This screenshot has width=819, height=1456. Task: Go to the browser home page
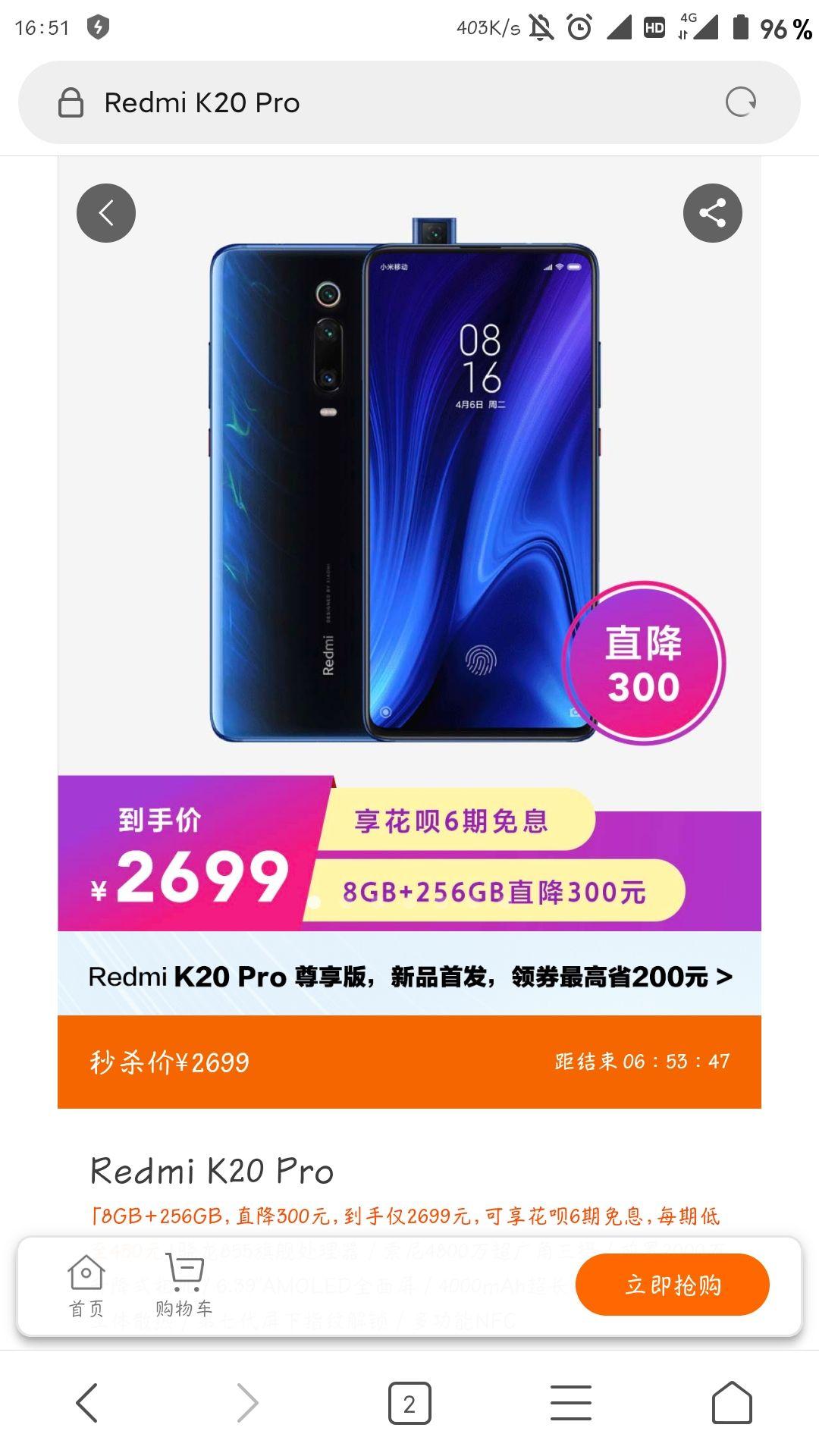pos(731,1403)
